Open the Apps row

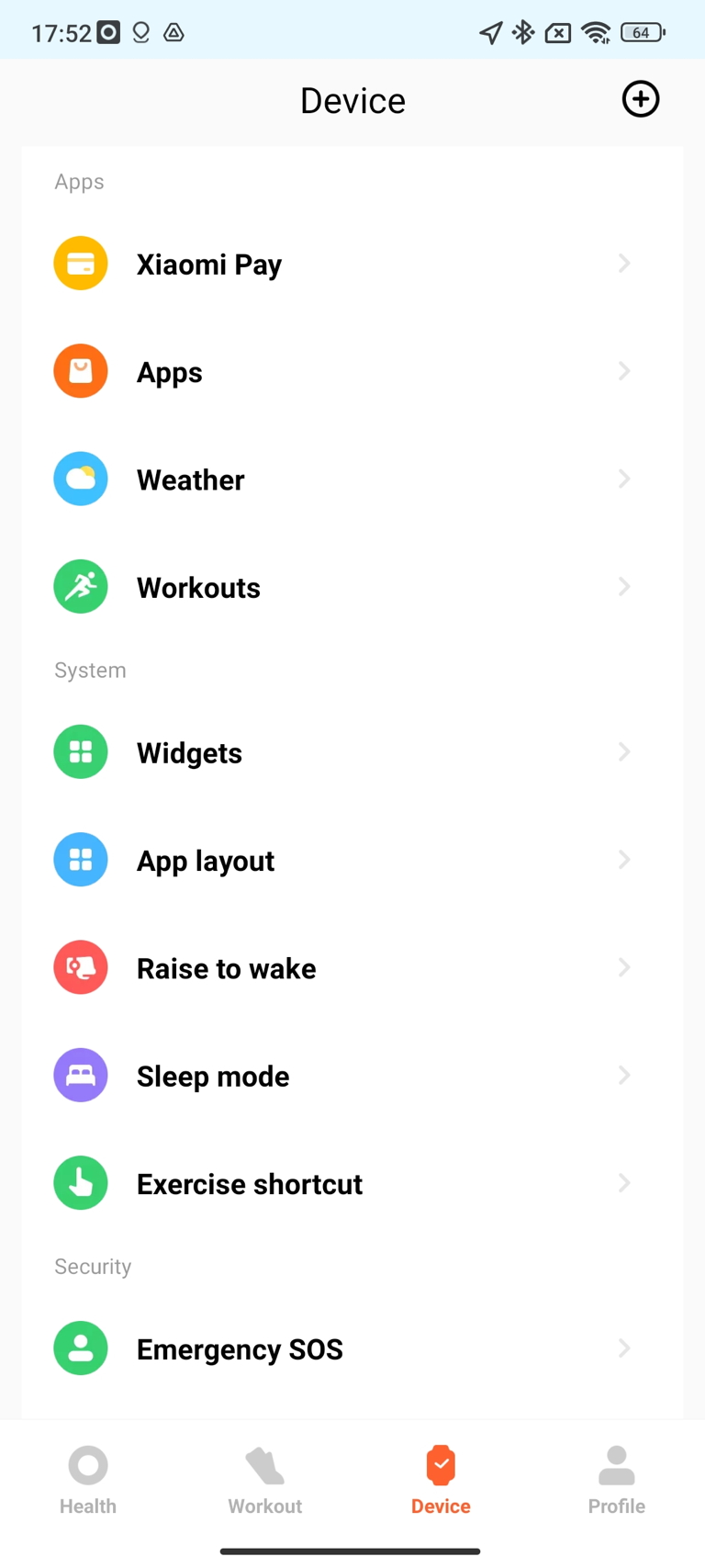352,371
